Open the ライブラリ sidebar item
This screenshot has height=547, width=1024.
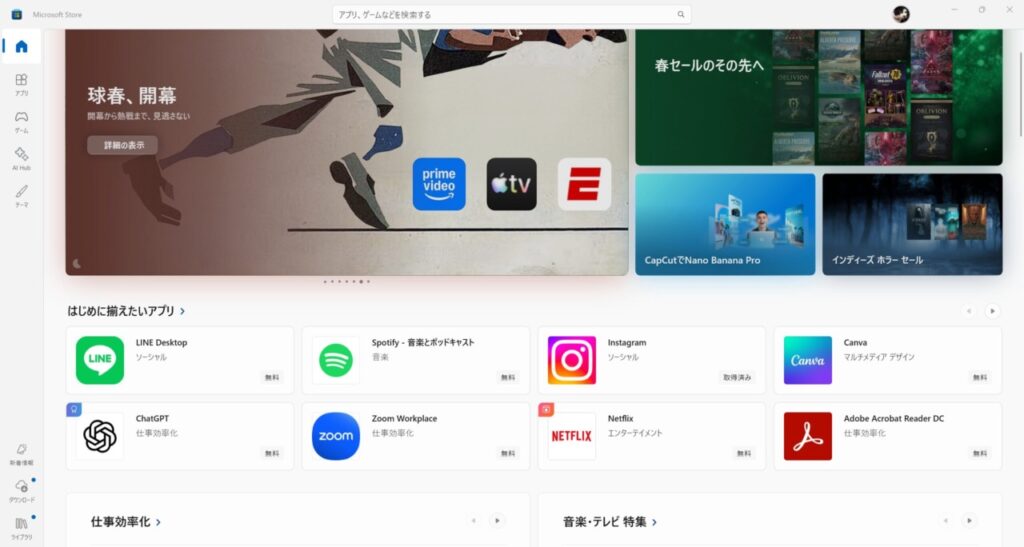coord(21,527)
